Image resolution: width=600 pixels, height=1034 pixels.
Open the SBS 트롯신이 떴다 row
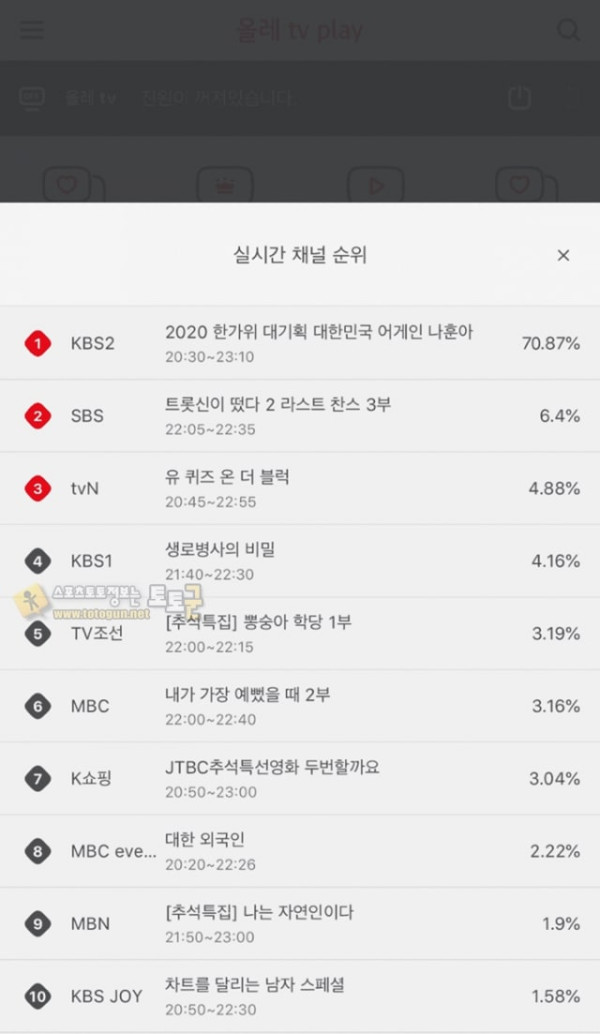click(300, 415)
